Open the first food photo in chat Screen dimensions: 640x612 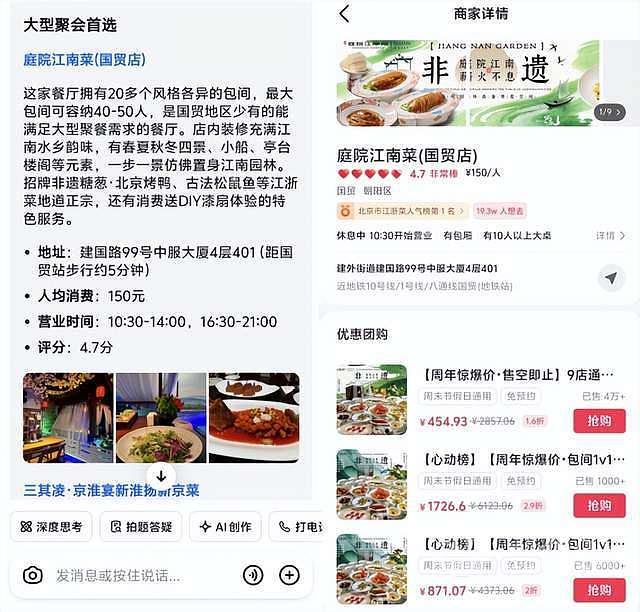click(x=67, y=417)
